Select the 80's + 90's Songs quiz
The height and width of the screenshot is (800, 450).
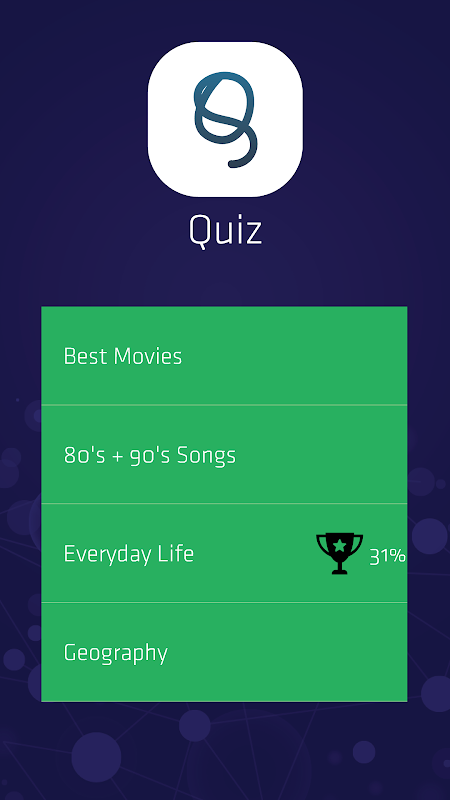point(224,454)
